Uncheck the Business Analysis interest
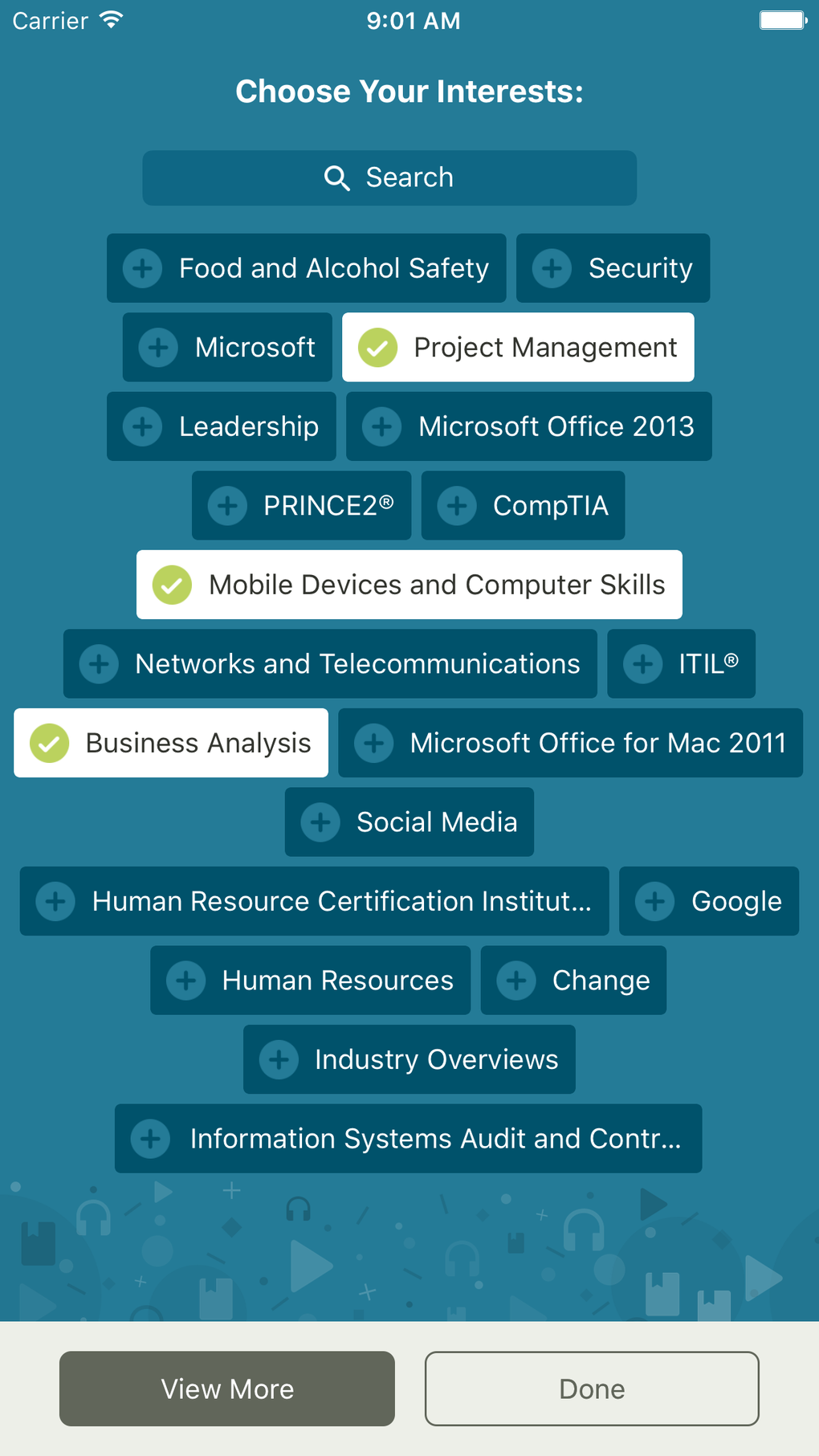The height and width of the screenshot is (1456, 819). coord(171,743)
